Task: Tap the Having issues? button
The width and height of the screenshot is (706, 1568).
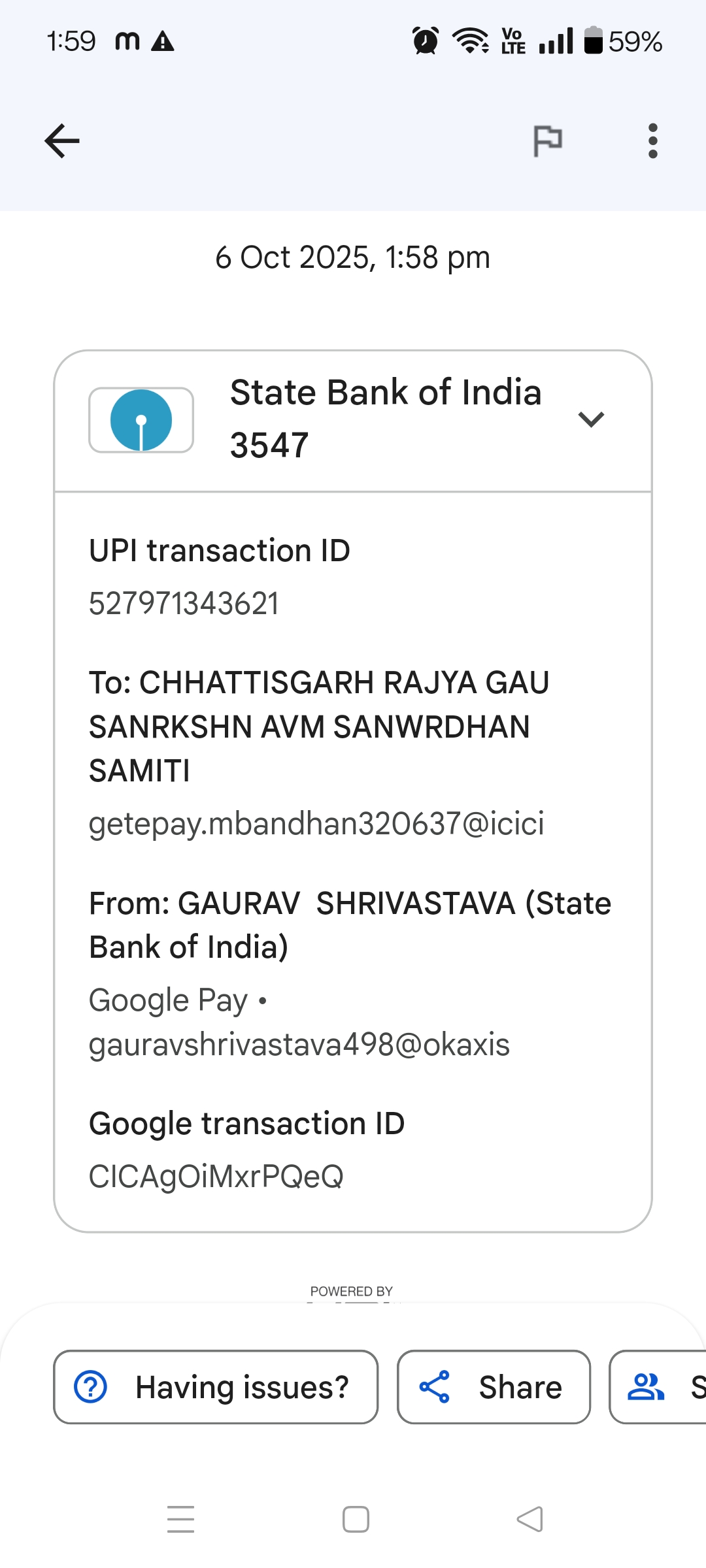Action: tap(216, 1387)
